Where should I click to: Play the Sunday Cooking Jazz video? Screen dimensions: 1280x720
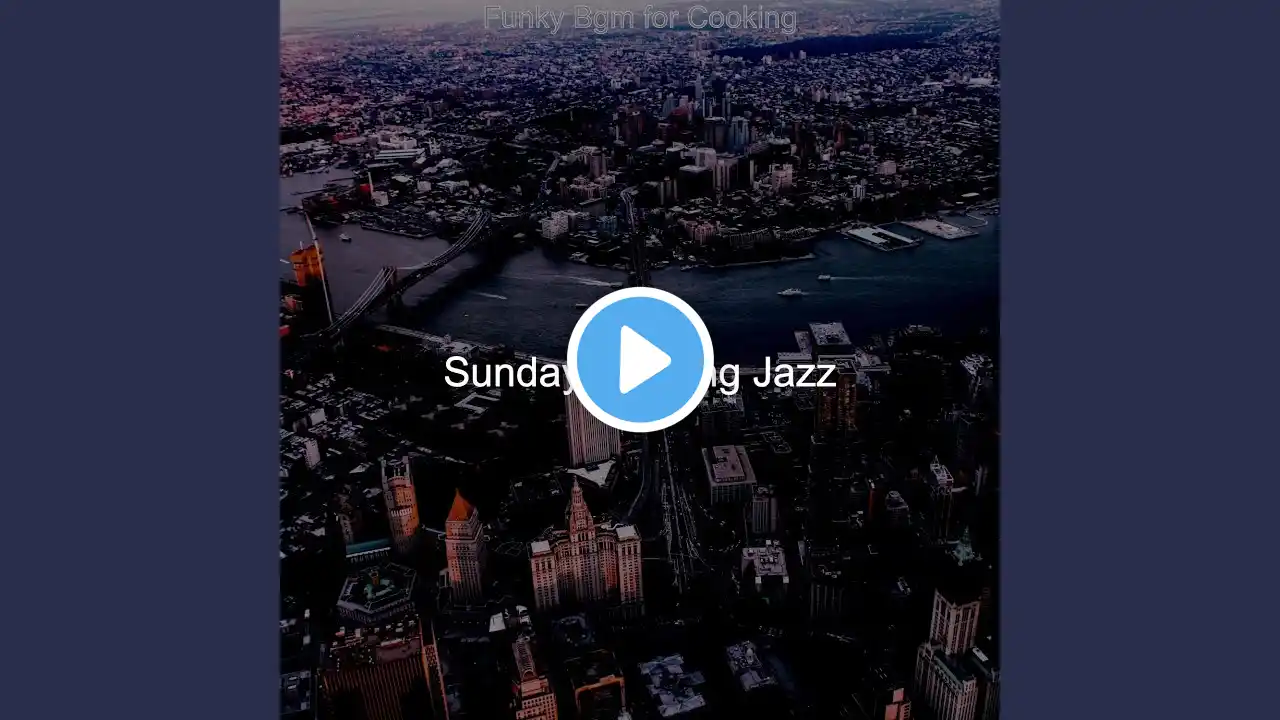pyautogui.click(x=640, y=360)
